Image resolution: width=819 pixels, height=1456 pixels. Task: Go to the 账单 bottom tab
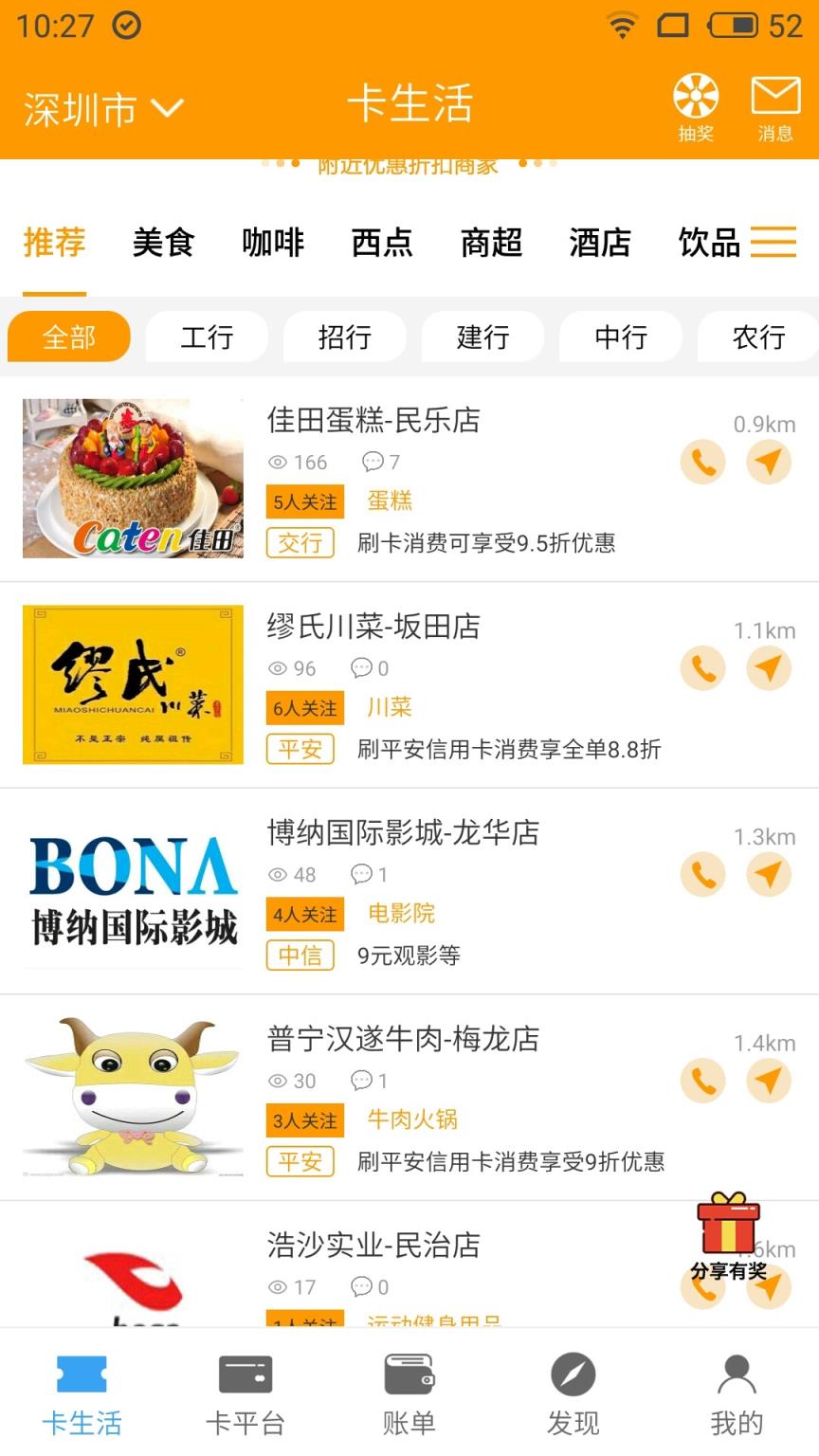pos(409,1392)
